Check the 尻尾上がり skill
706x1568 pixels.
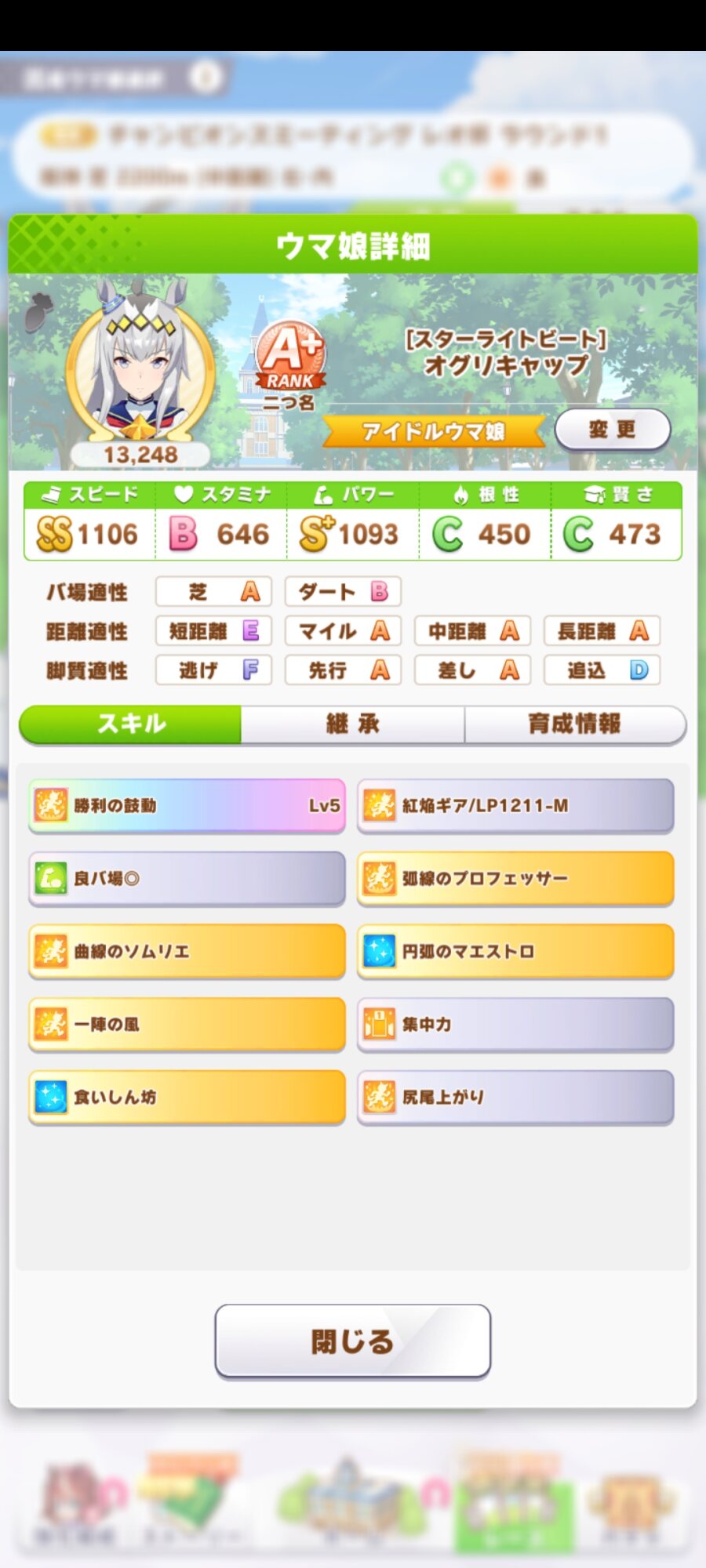tap(515, 1097)
